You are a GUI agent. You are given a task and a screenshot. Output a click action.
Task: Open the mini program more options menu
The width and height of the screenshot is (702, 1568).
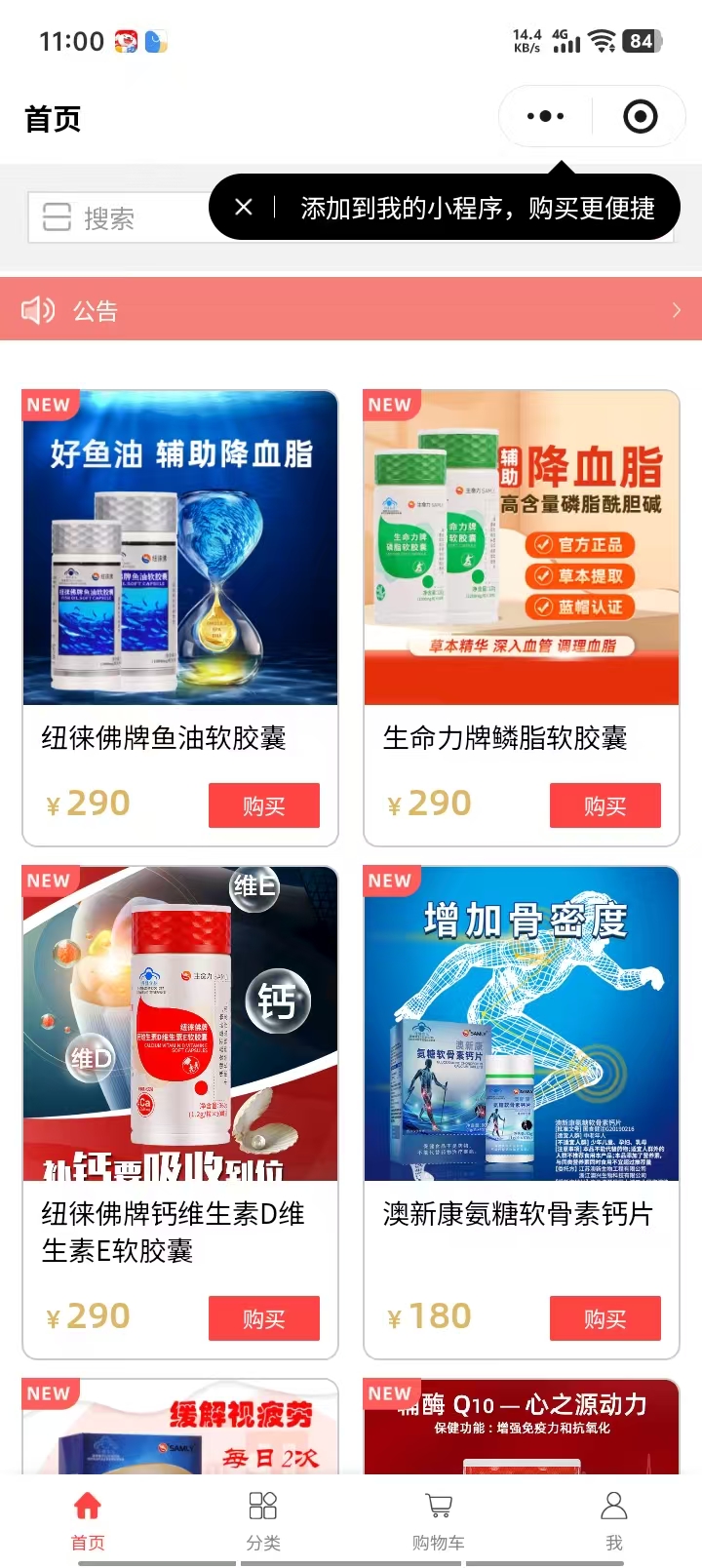545,117
